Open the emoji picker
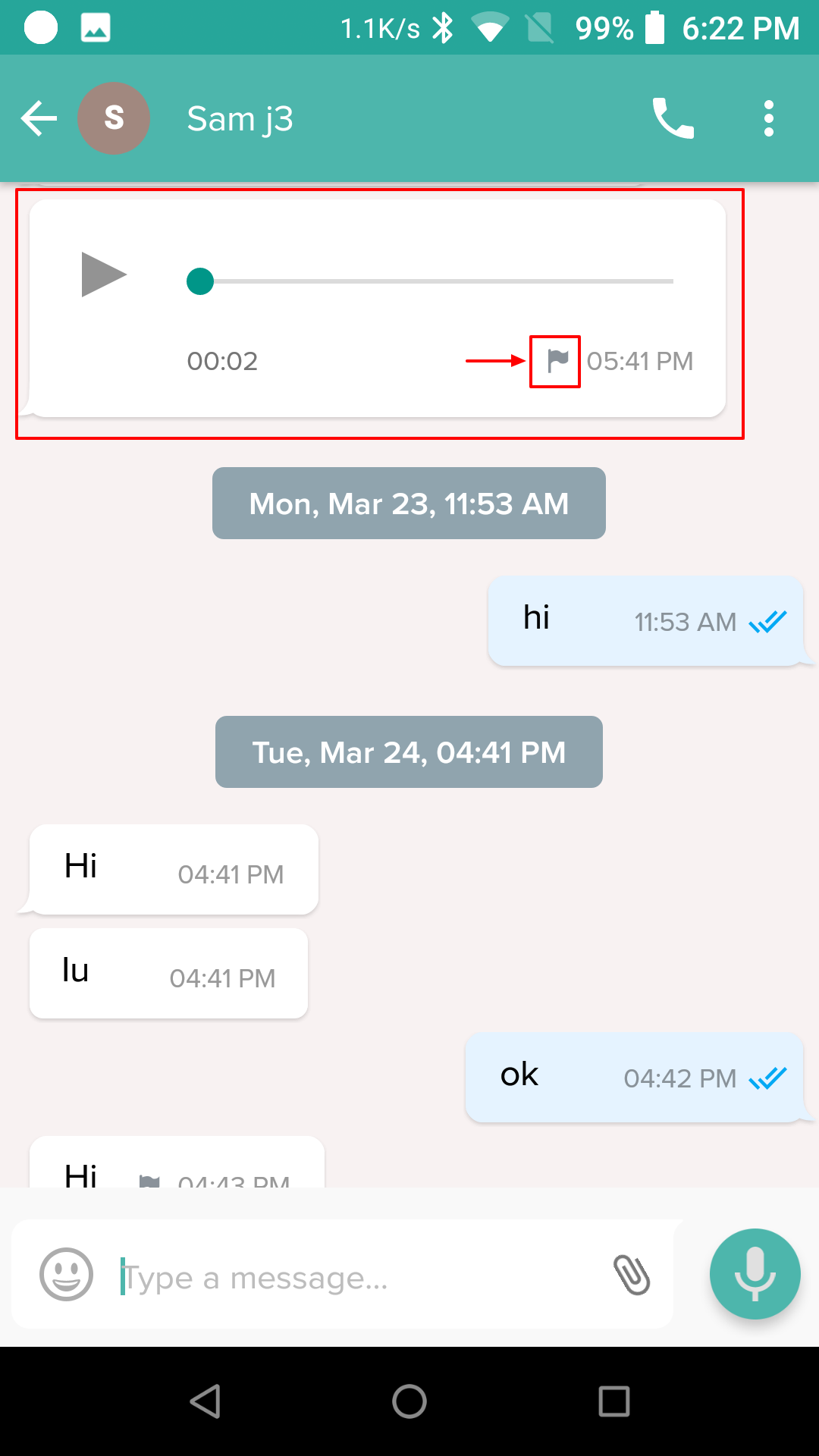The width and height of the screenshot is (819, 1456). pyautogui.click(x=66, y=1274)
